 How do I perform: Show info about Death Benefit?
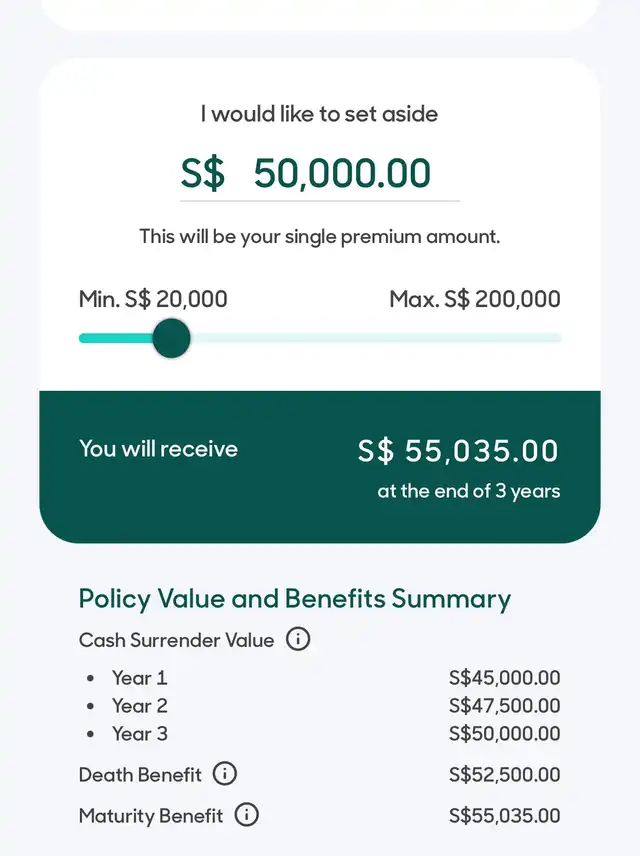pos(224,774)
